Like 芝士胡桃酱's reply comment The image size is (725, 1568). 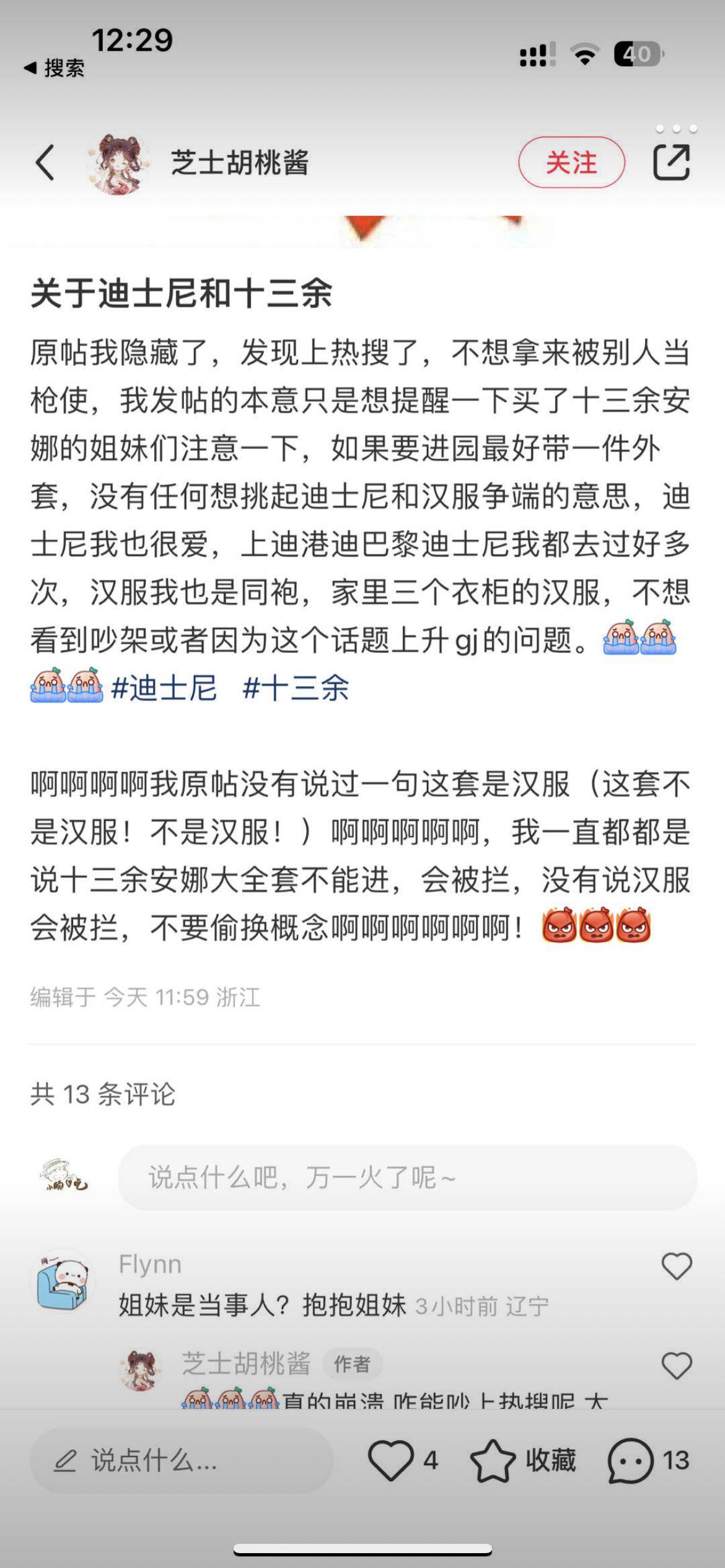676,1365
